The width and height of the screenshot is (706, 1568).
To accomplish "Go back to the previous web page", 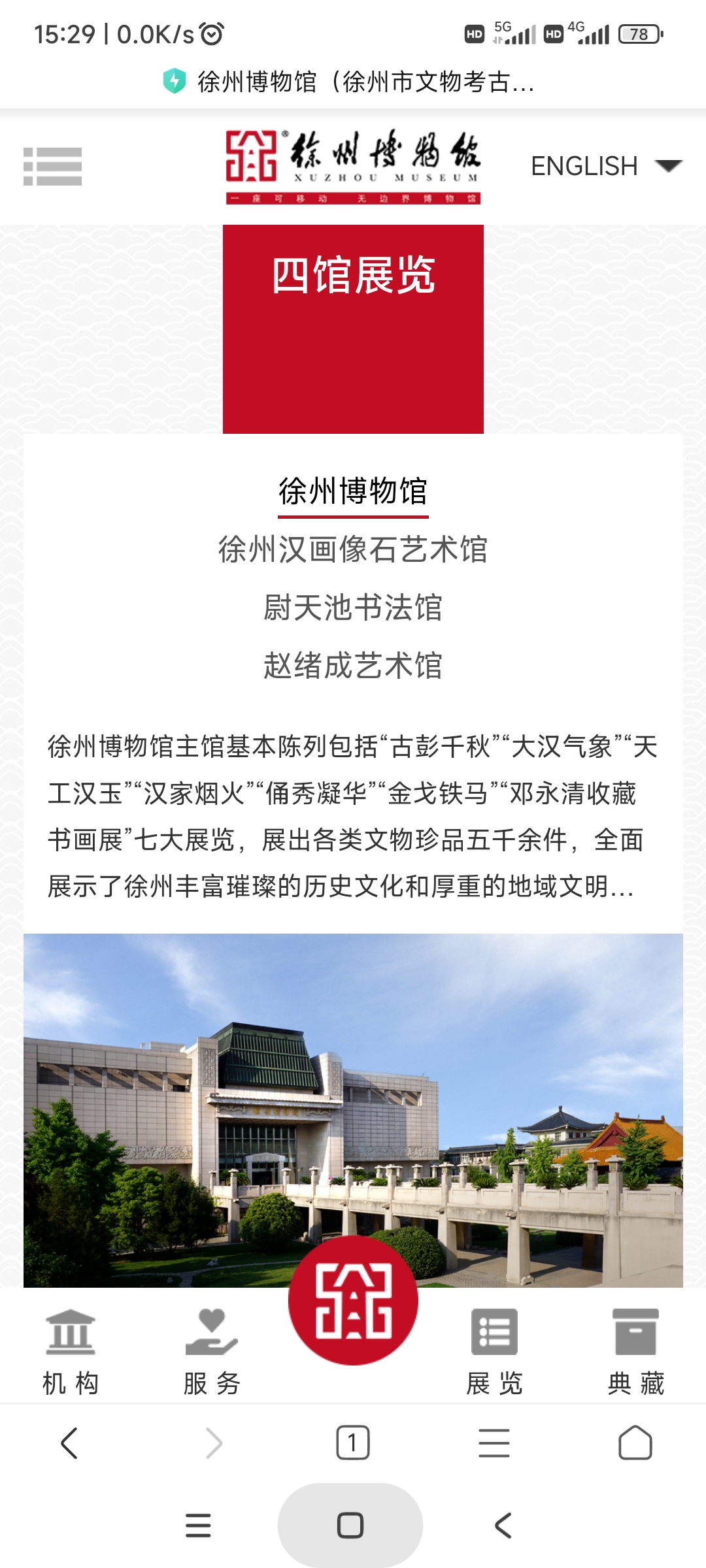I will (69, 1443).
